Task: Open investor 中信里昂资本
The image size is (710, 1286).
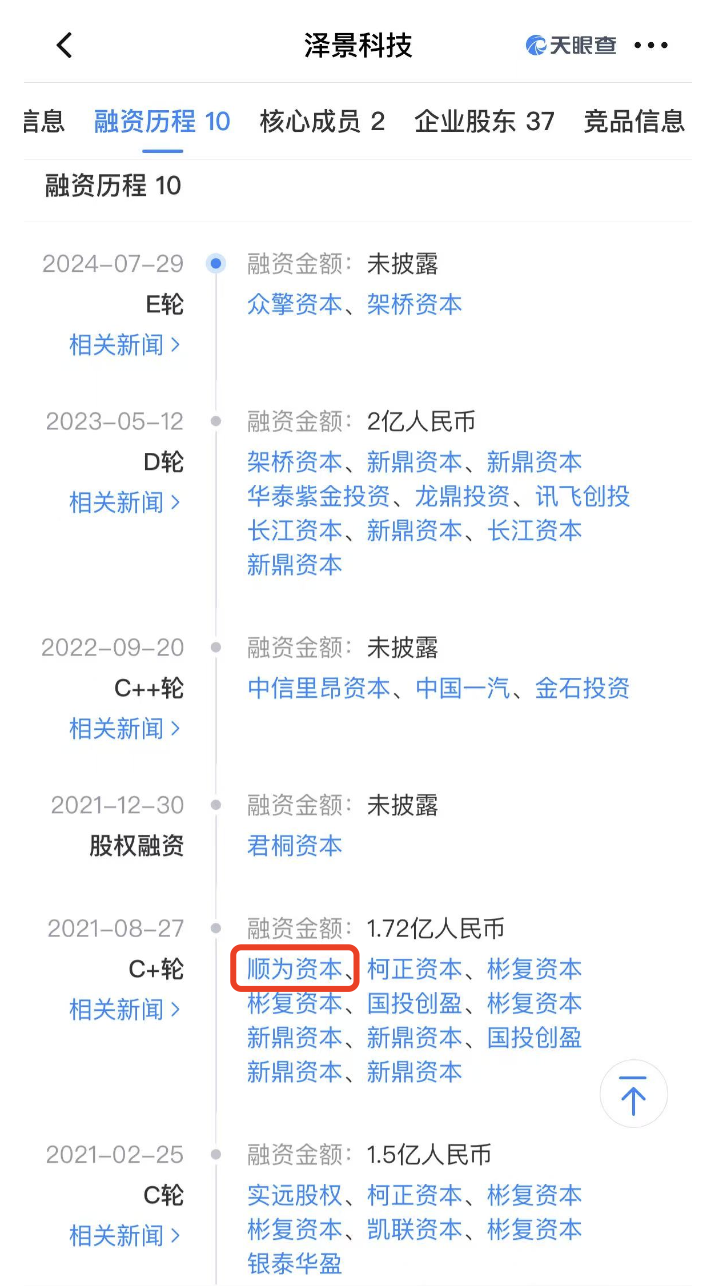Action: (318, 688)
